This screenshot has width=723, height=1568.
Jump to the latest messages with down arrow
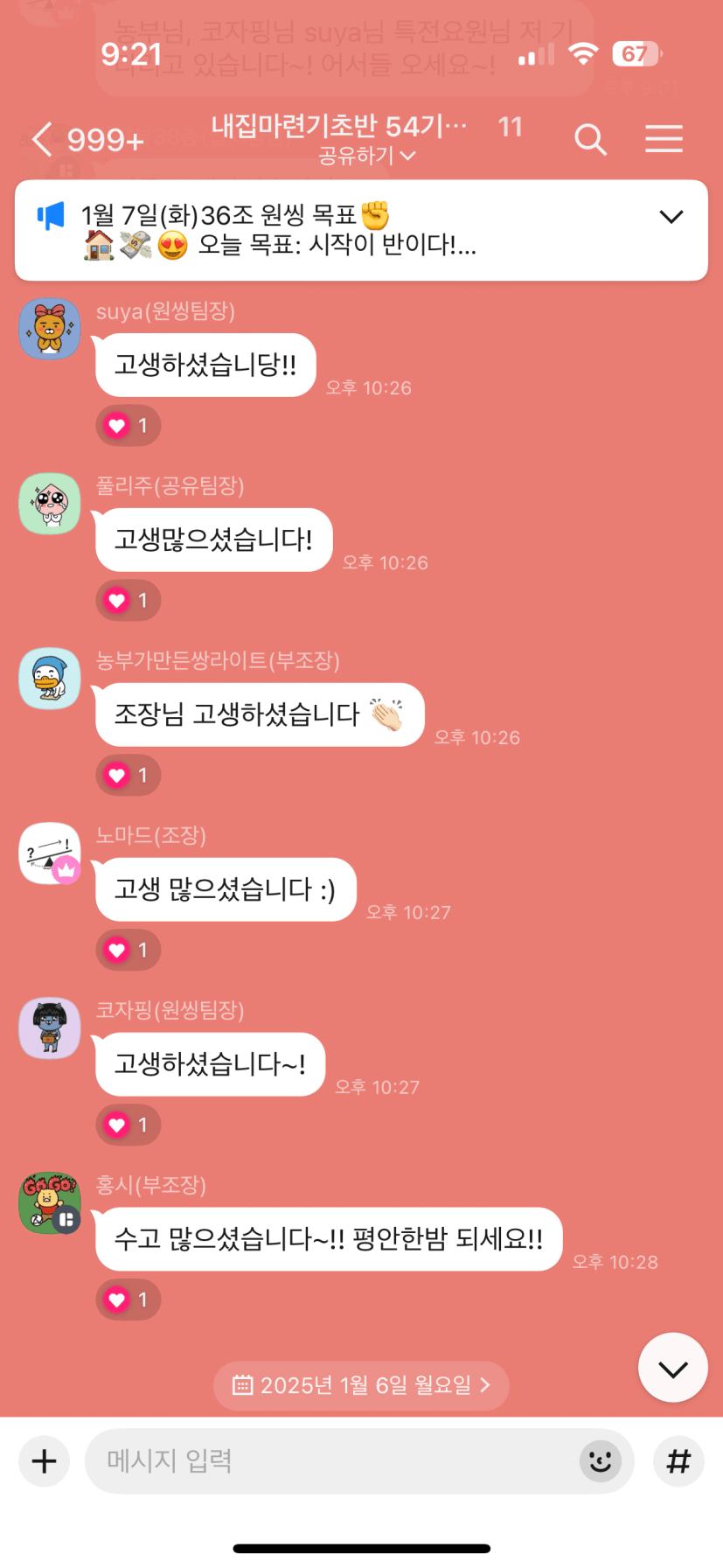(x=672, y=1368)
